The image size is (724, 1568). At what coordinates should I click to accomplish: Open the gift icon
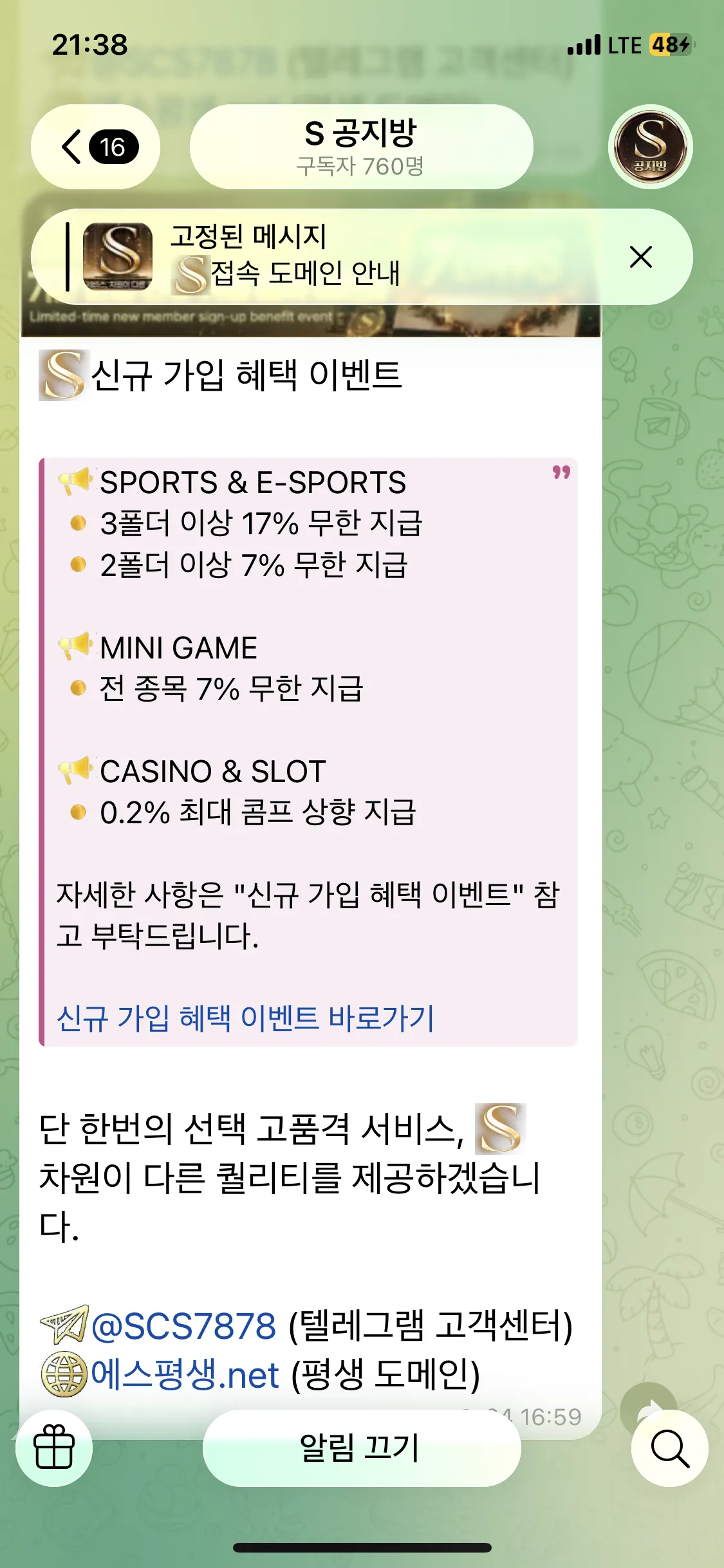click(x=54, y=1448)
